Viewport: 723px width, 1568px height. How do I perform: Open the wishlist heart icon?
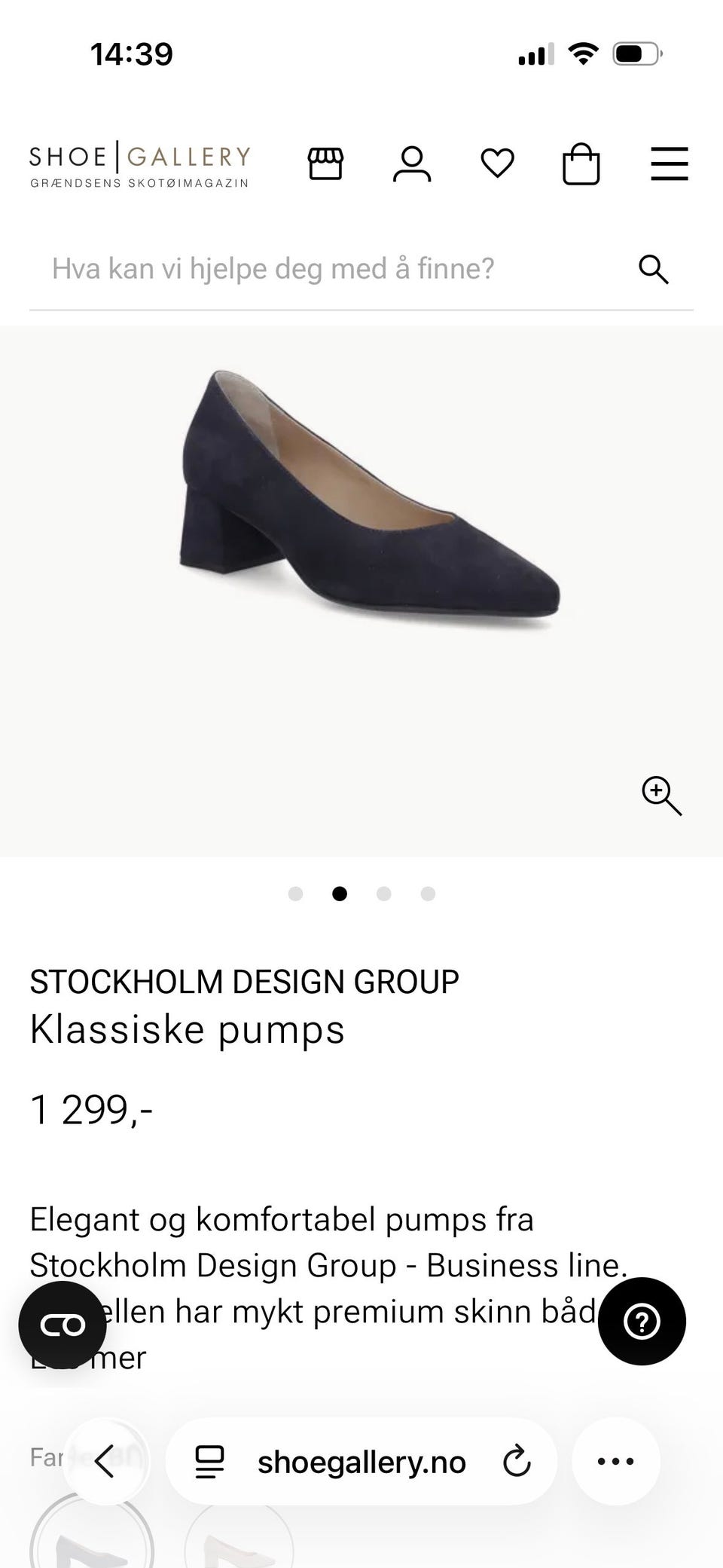tap(497, 164)
